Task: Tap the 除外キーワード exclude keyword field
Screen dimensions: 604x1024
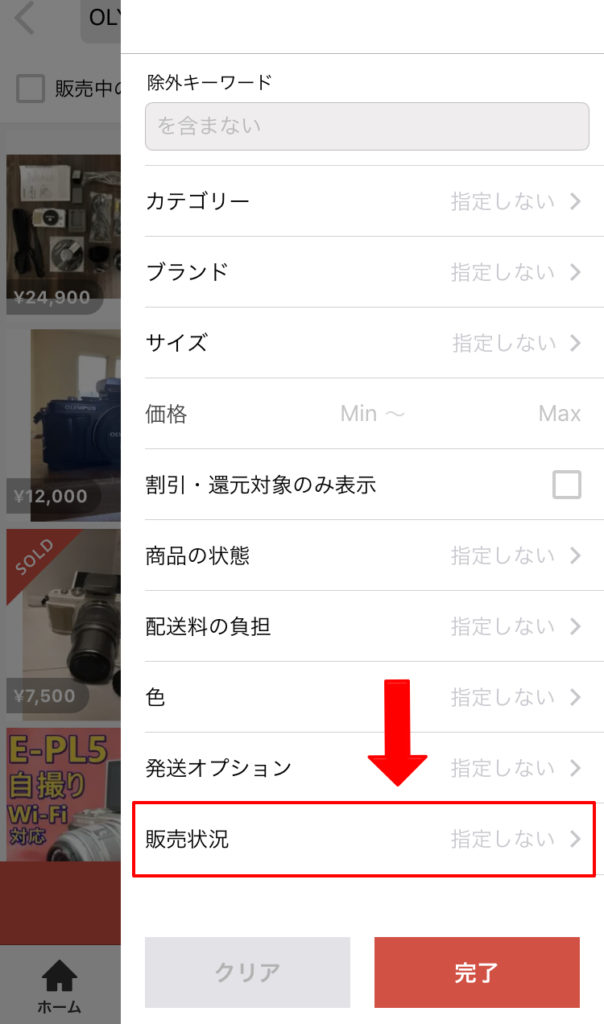Action: coord(374,126)
